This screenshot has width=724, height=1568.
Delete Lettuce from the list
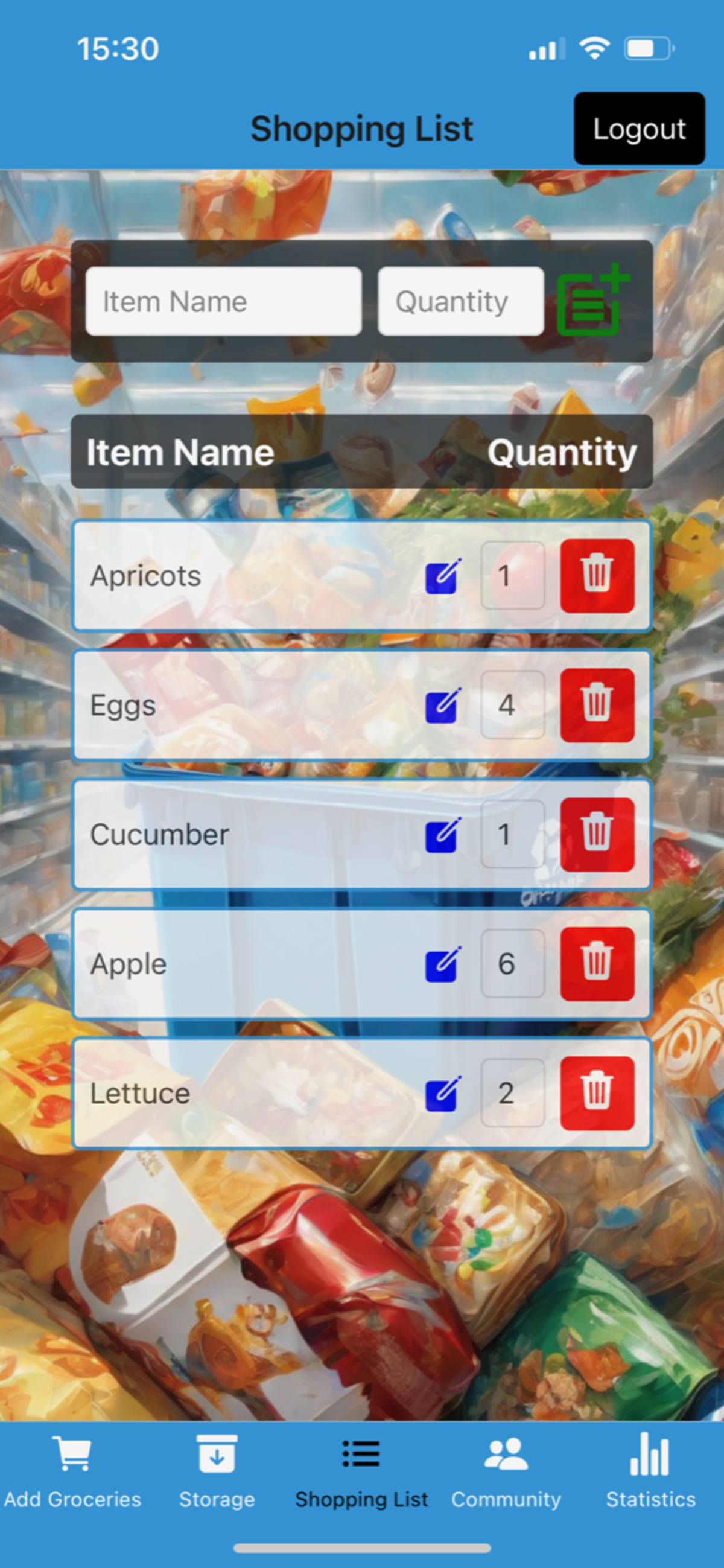(597, 1093)
